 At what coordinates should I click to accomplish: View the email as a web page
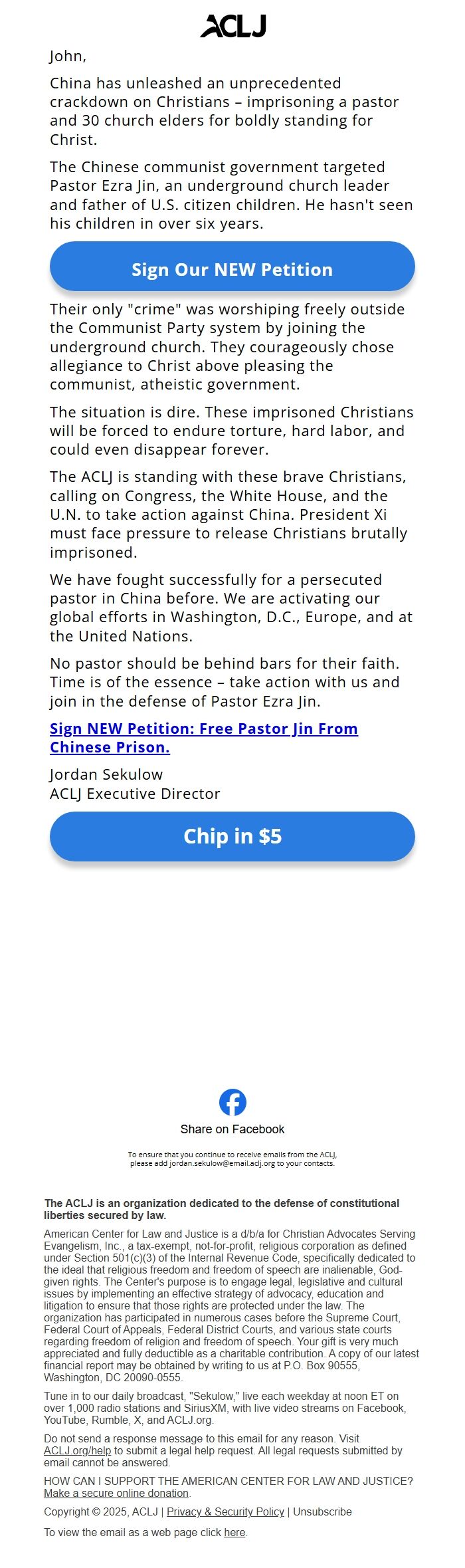[x=234, y=1533]
